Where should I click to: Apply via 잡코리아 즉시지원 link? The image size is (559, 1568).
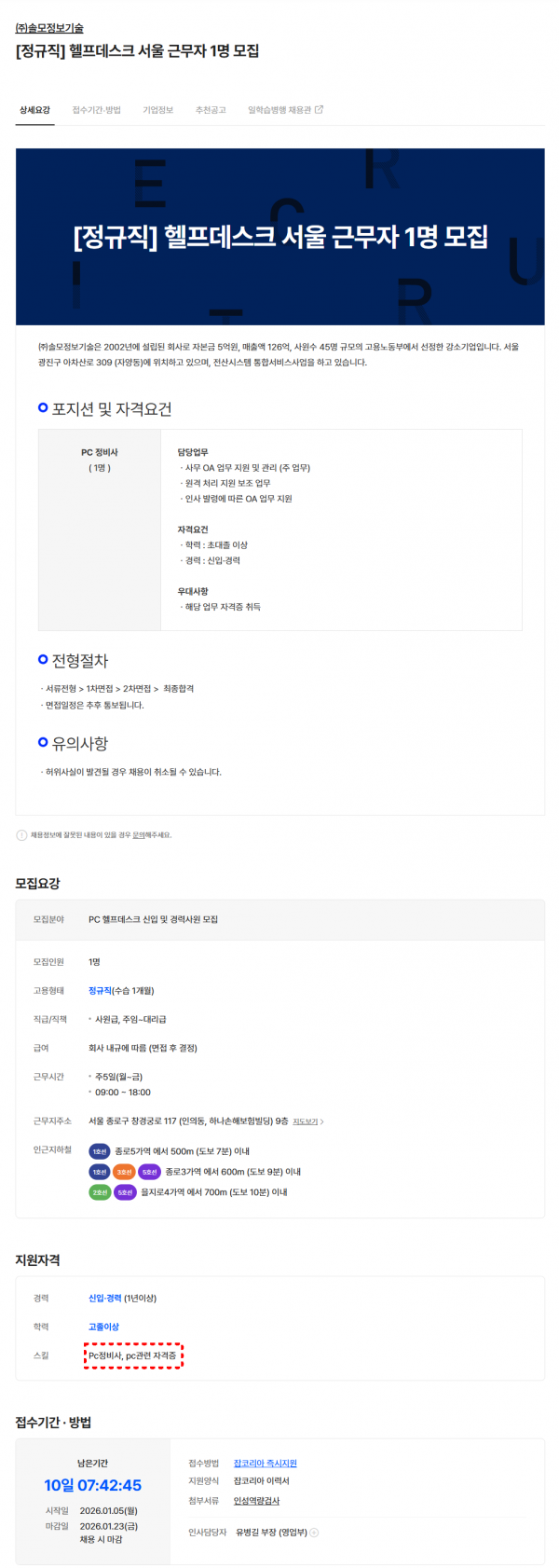(265, 1464)
